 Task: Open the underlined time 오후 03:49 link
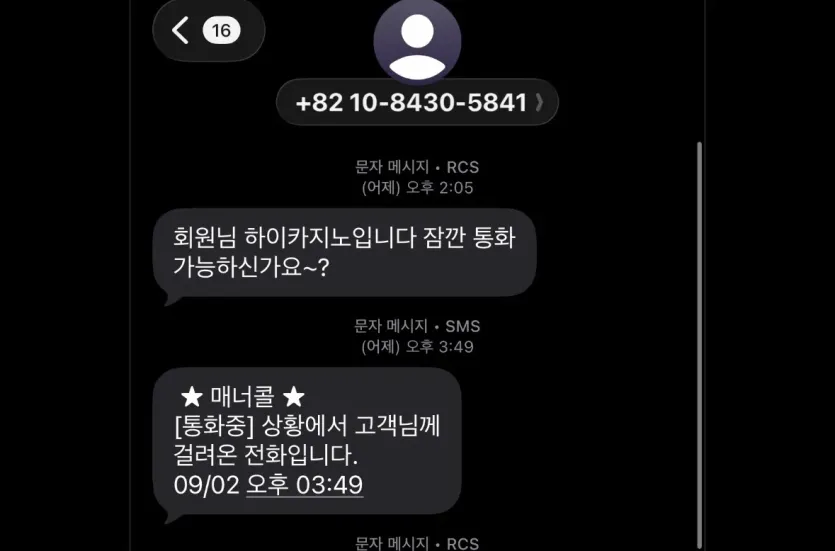305,485
